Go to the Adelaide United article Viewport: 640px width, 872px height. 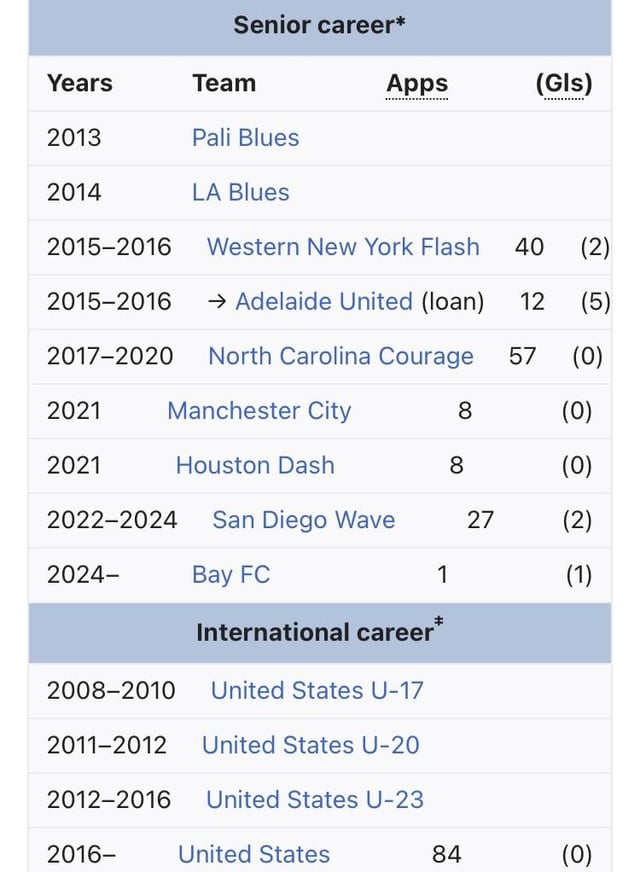point(323,301)
